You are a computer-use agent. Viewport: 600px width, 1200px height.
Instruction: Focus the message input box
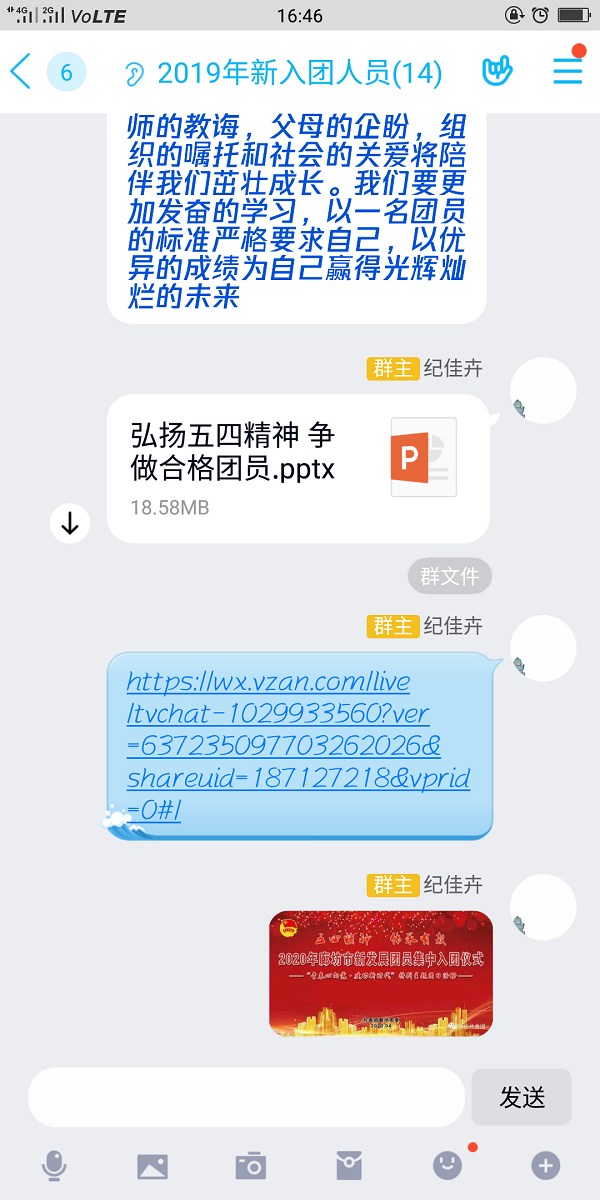click(245, 1097)
